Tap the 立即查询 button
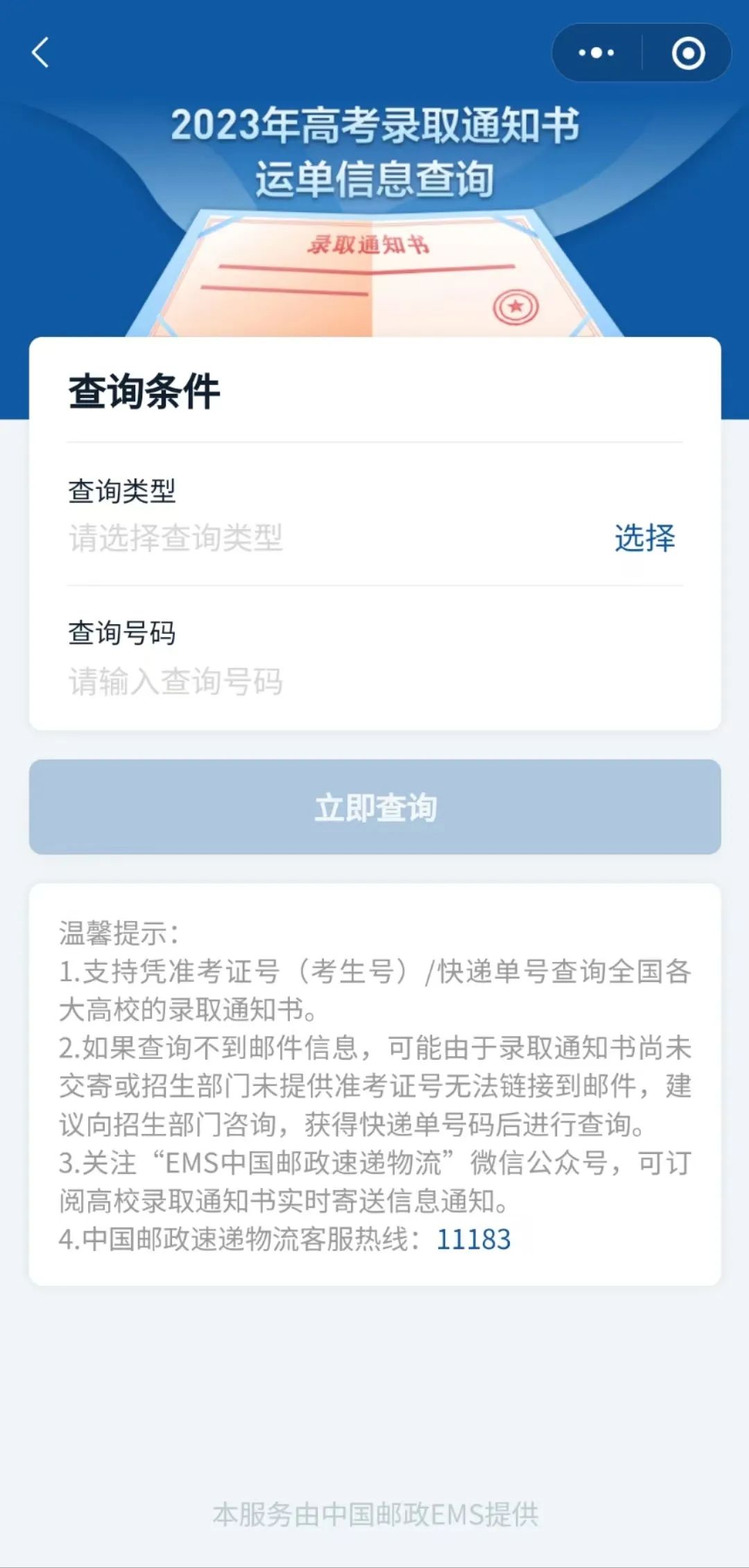749x1568 pixels. [374, 807]
